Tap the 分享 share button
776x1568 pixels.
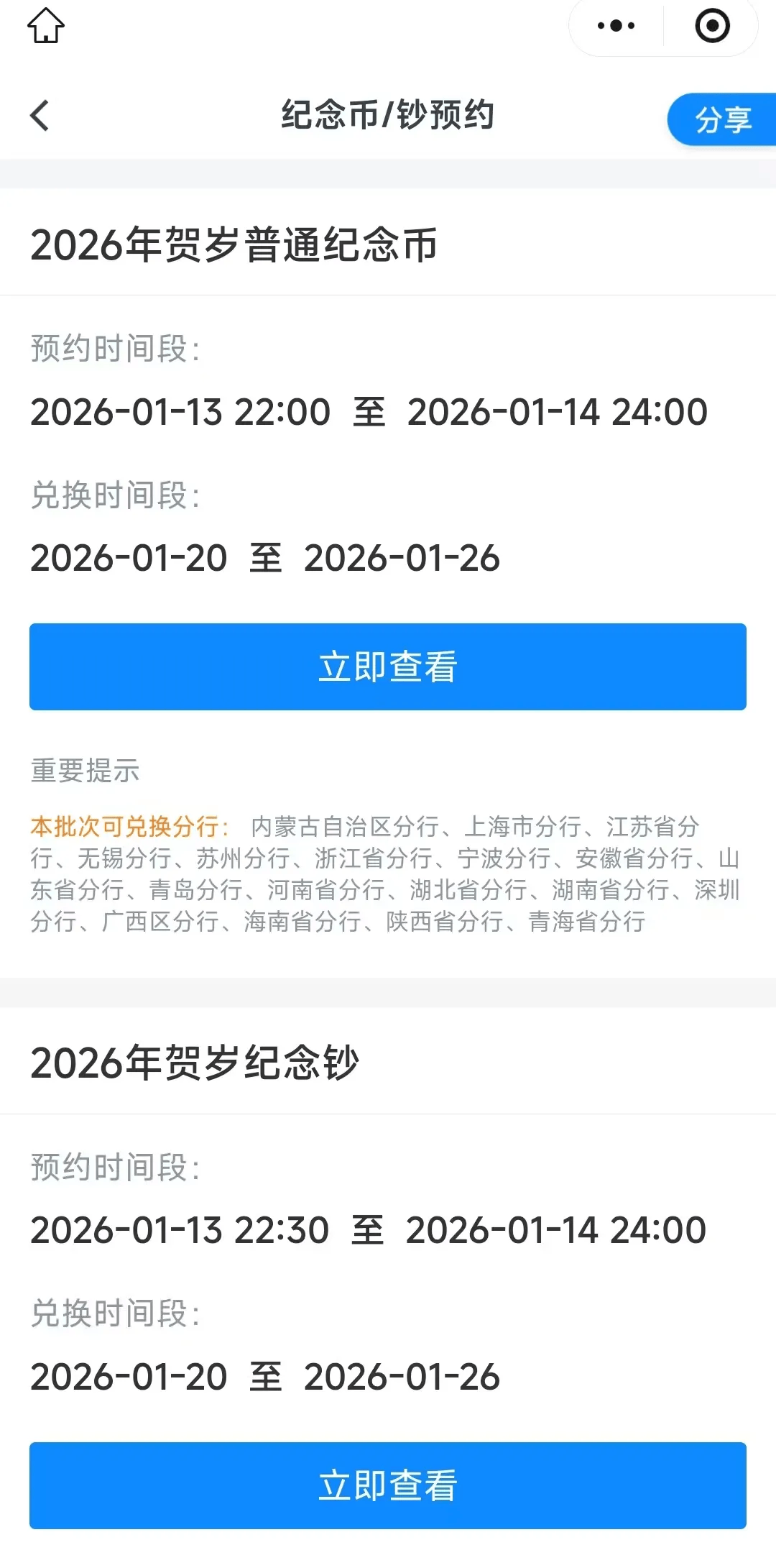click(x=722, y=119)
